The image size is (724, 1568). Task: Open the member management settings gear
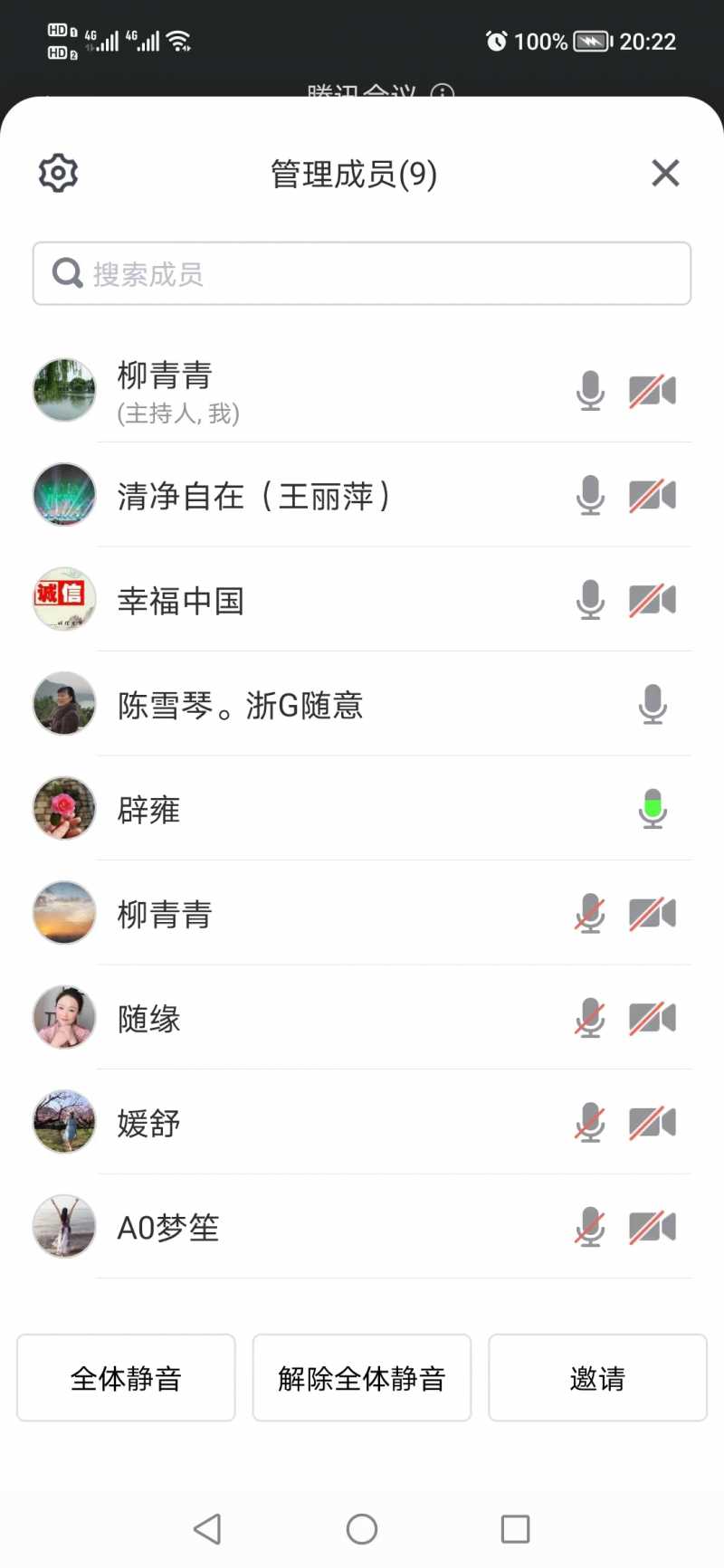(59, 173)
